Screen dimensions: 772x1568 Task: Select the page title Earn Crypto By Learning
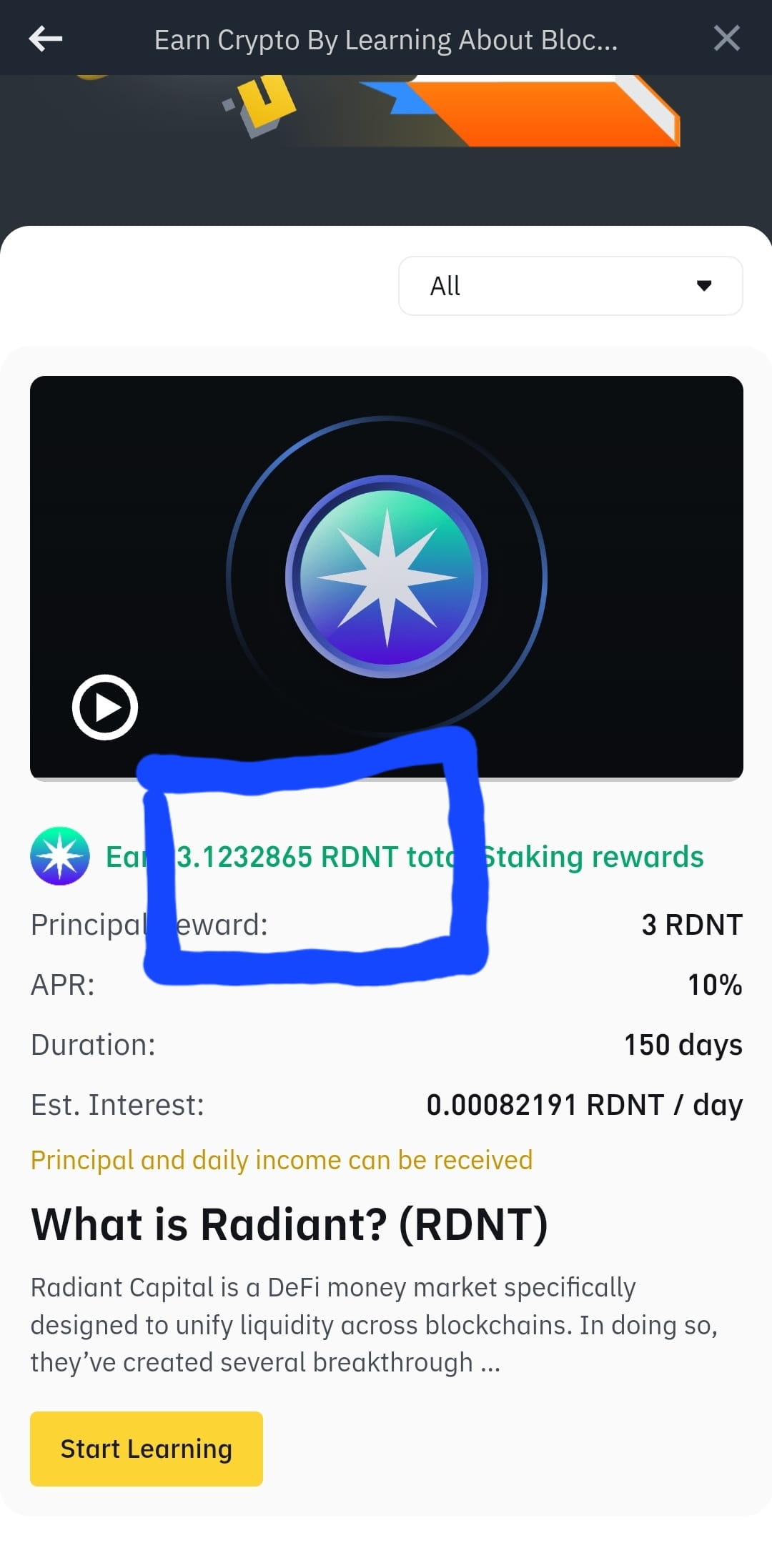coord(386,39)
